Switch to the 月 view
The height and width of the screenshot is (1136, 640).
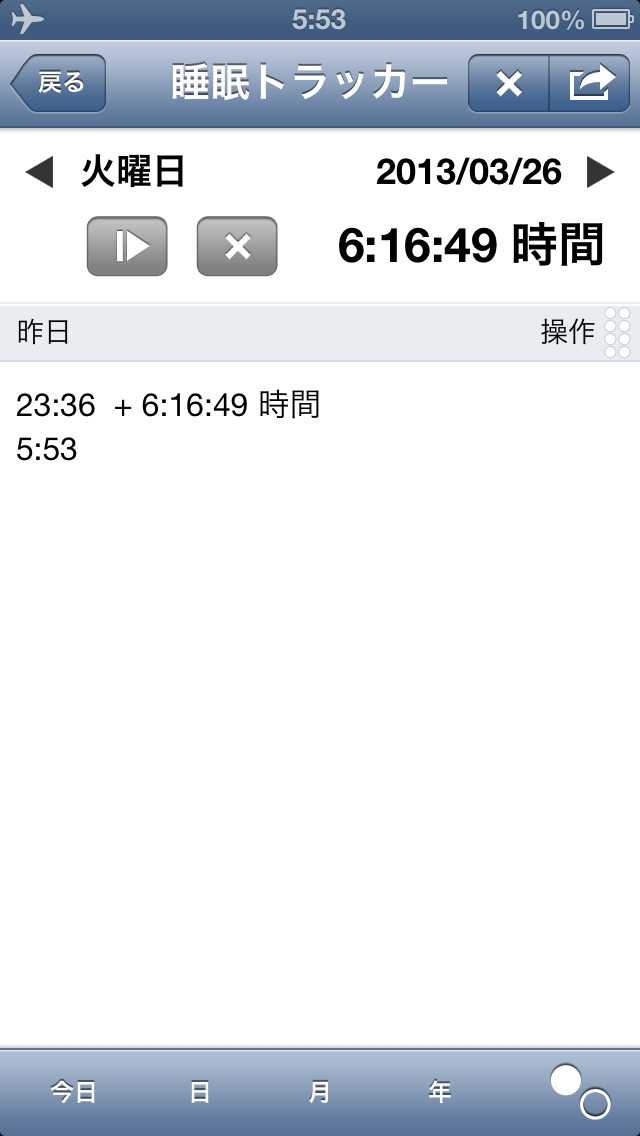coord(319,1092)
